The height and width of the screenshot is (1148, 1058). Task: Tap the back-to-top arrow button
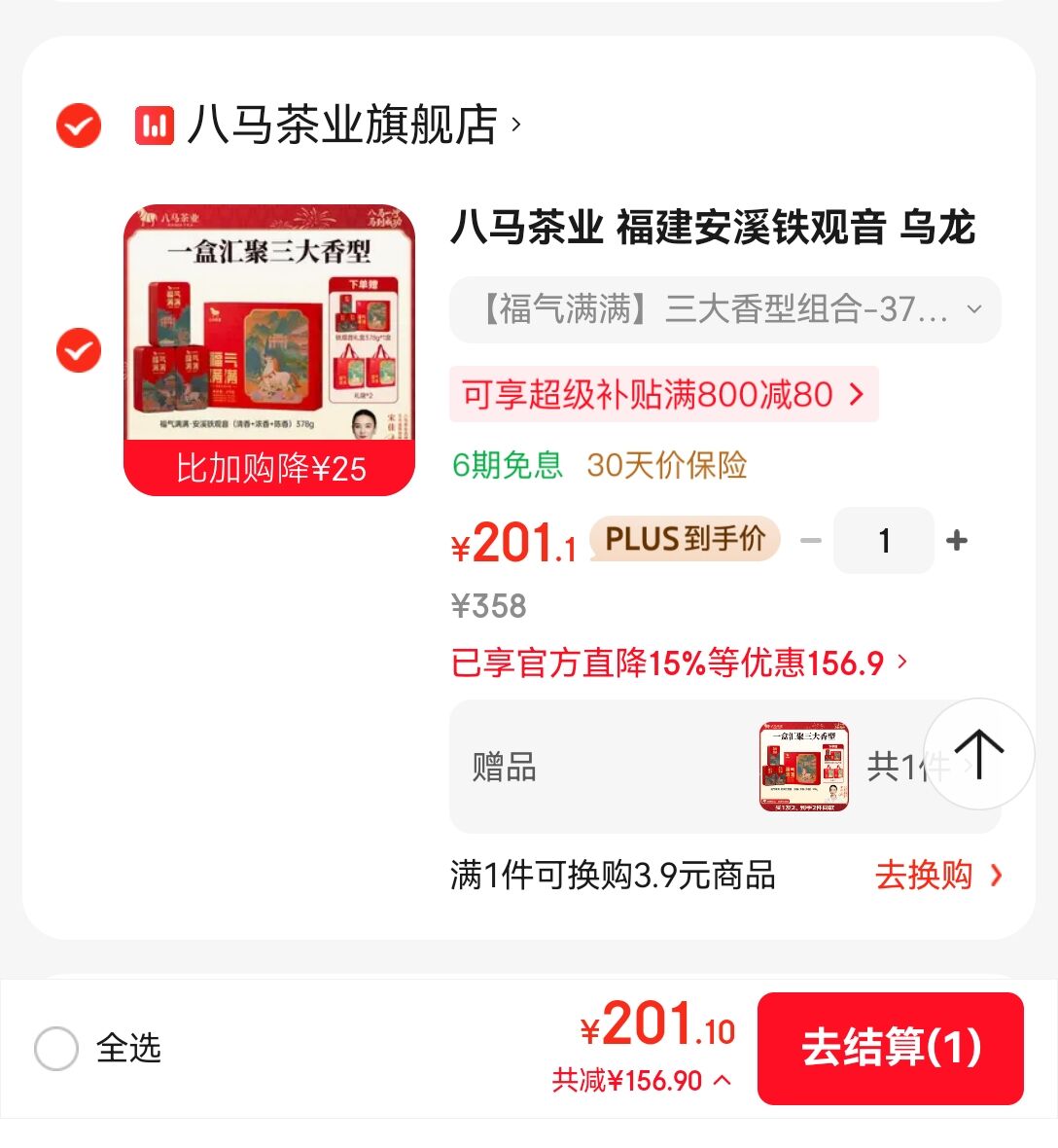point(979,754)
